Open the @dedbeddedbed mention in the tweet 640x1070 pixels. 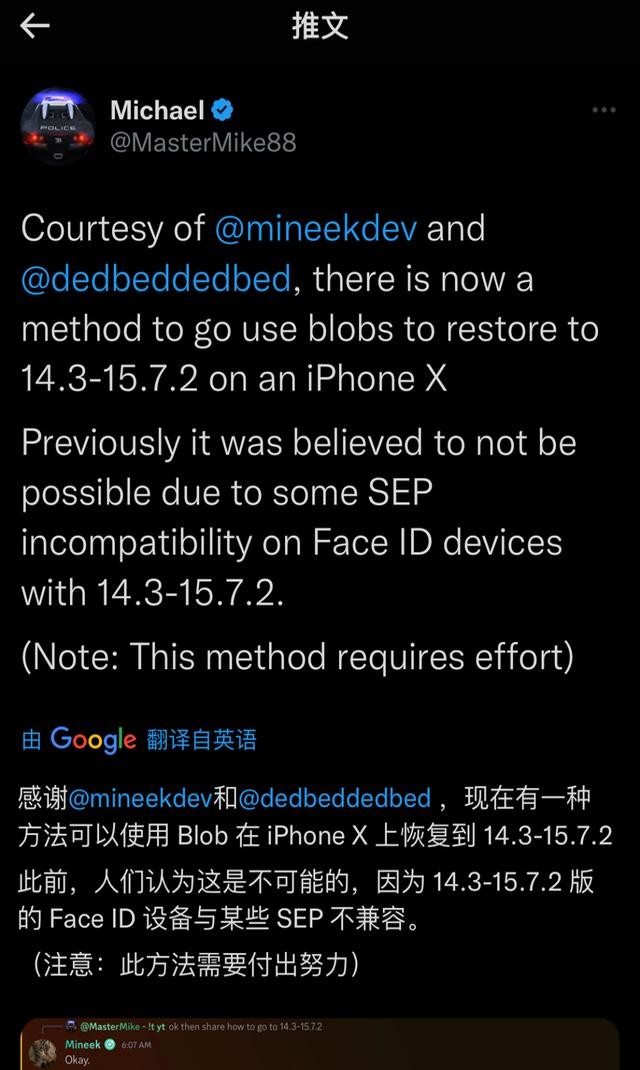click(156, 279)
